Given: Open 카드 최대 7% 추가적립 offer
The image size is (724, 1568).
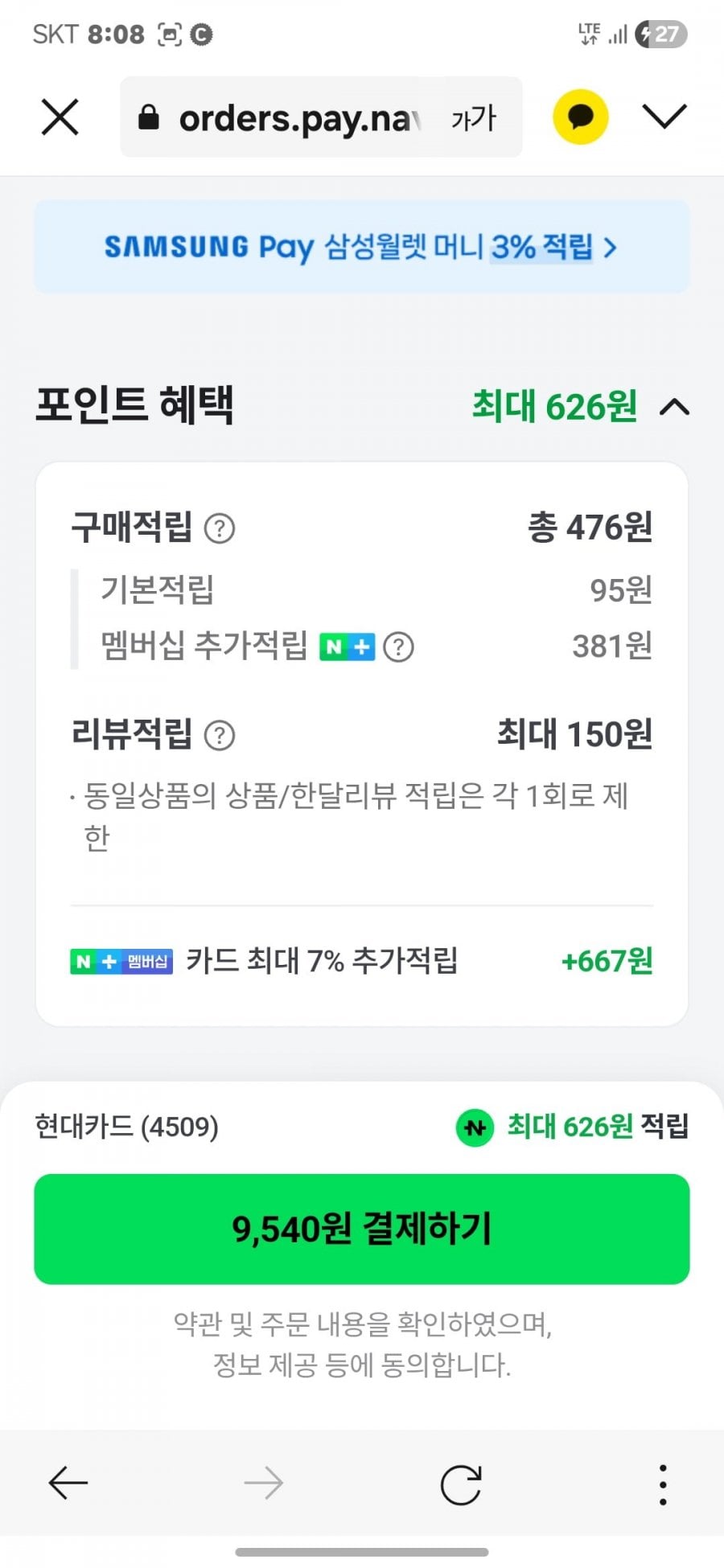Looking at the screenshot, I should (x=361, y=961).
